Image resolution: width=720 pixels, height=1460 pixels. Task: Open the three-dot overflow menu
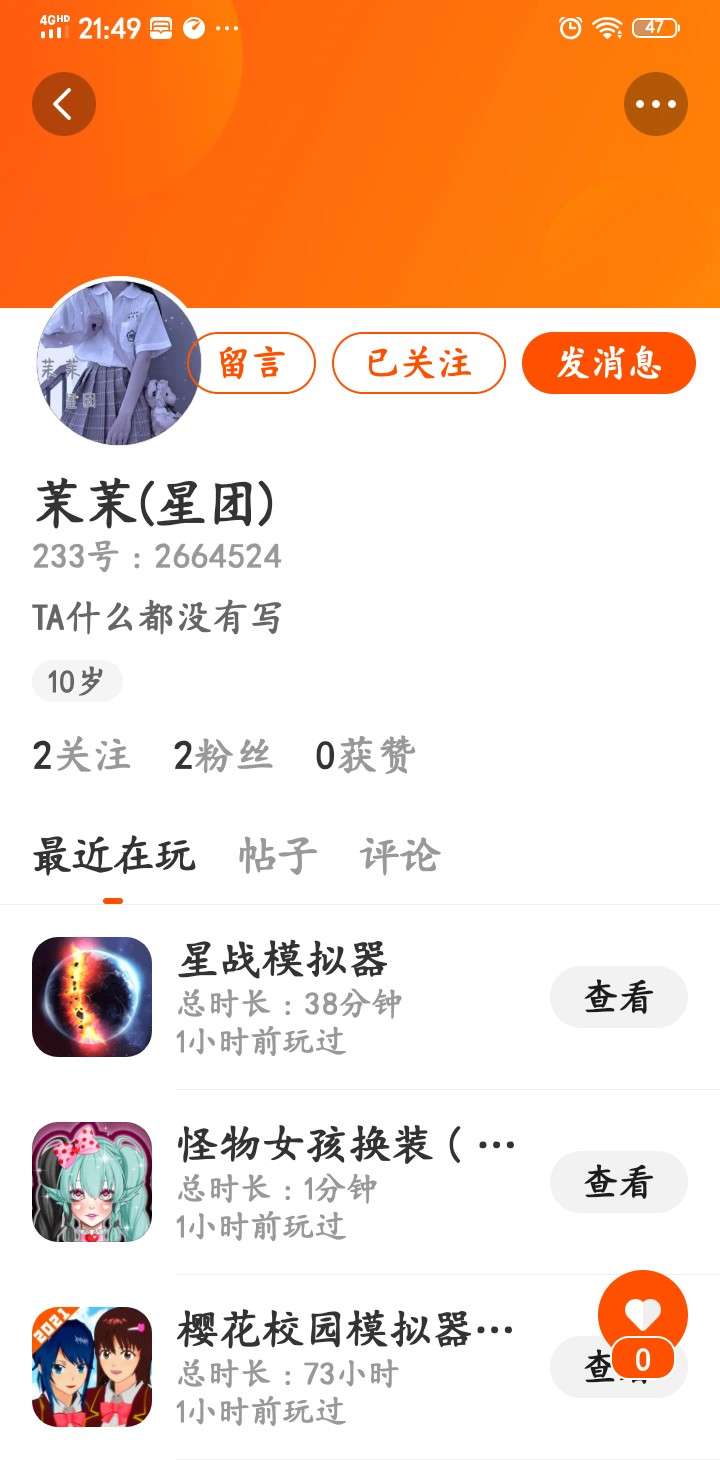coord(655,104)
